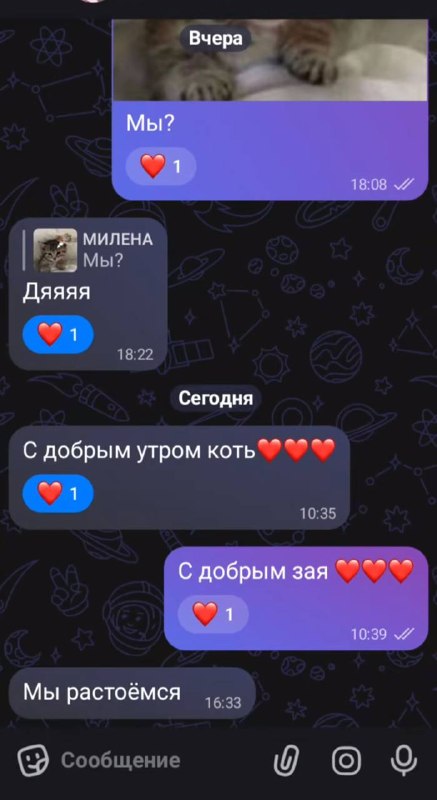
Task: Attach a file with the paperclip icon
Action: pos(286,760)
